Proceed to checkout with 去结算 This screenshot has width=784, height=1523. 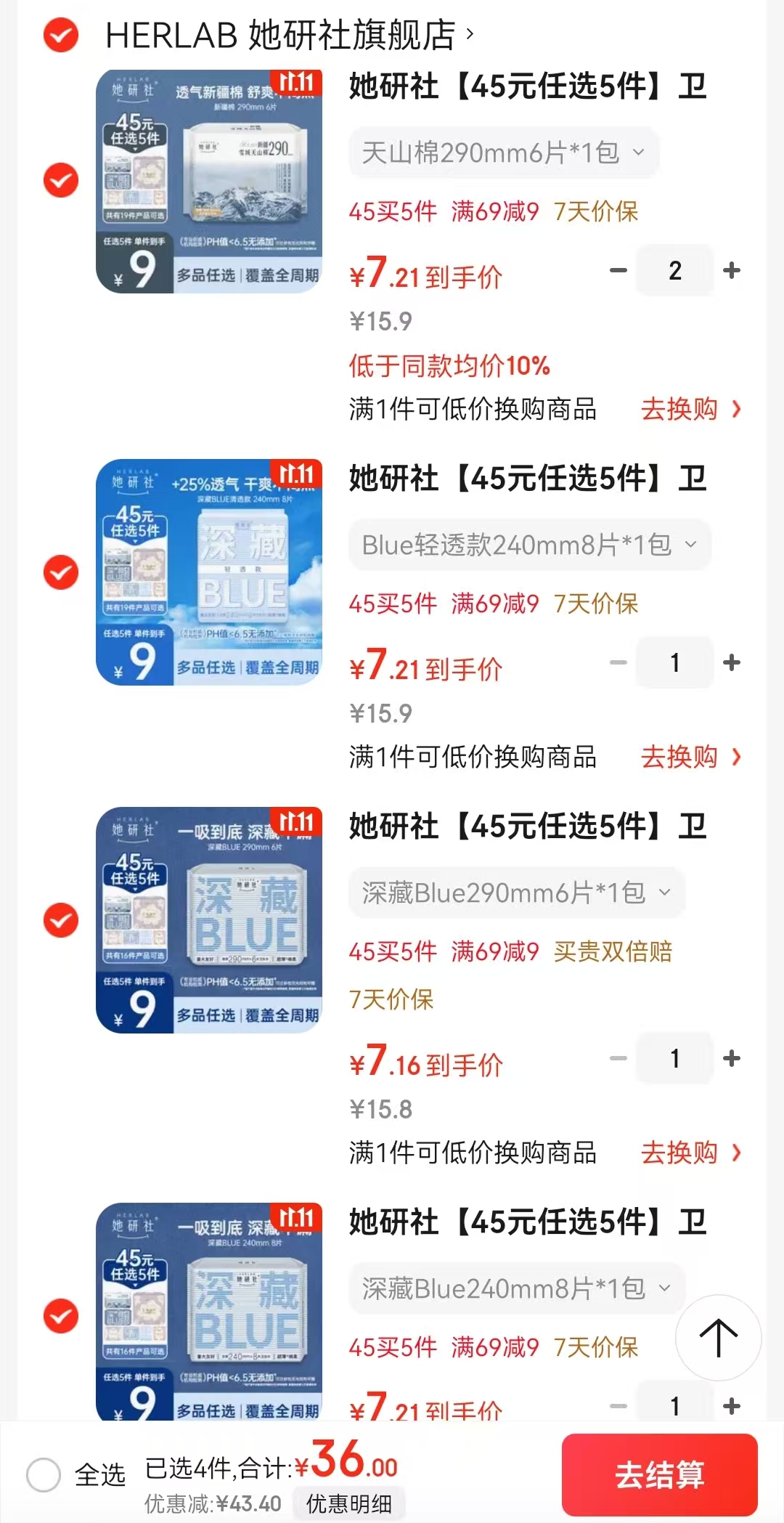pyautogui.click(x=659, y=1475)
